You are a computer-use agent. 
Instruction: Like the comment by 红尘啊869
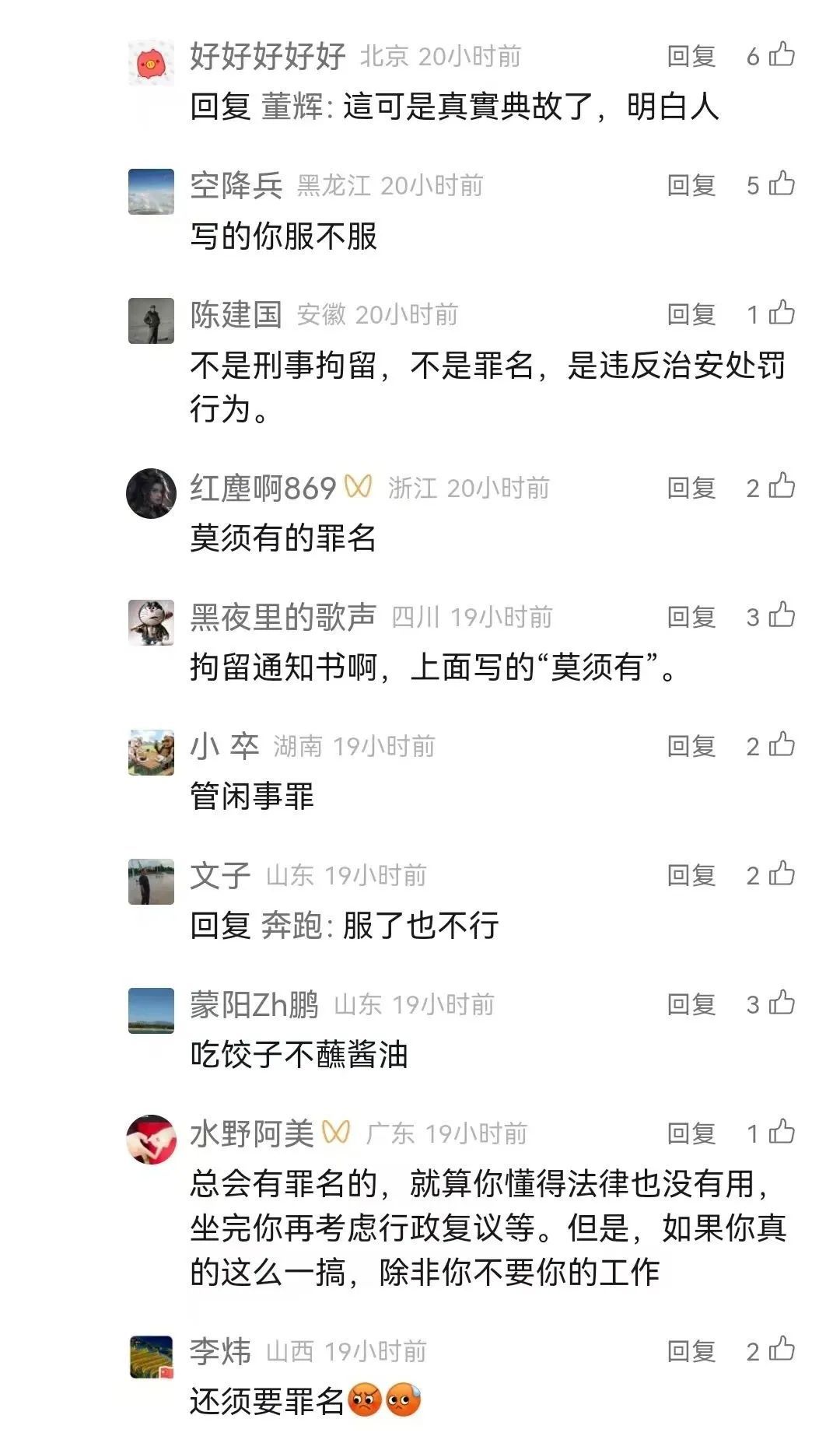coord(782,487)
